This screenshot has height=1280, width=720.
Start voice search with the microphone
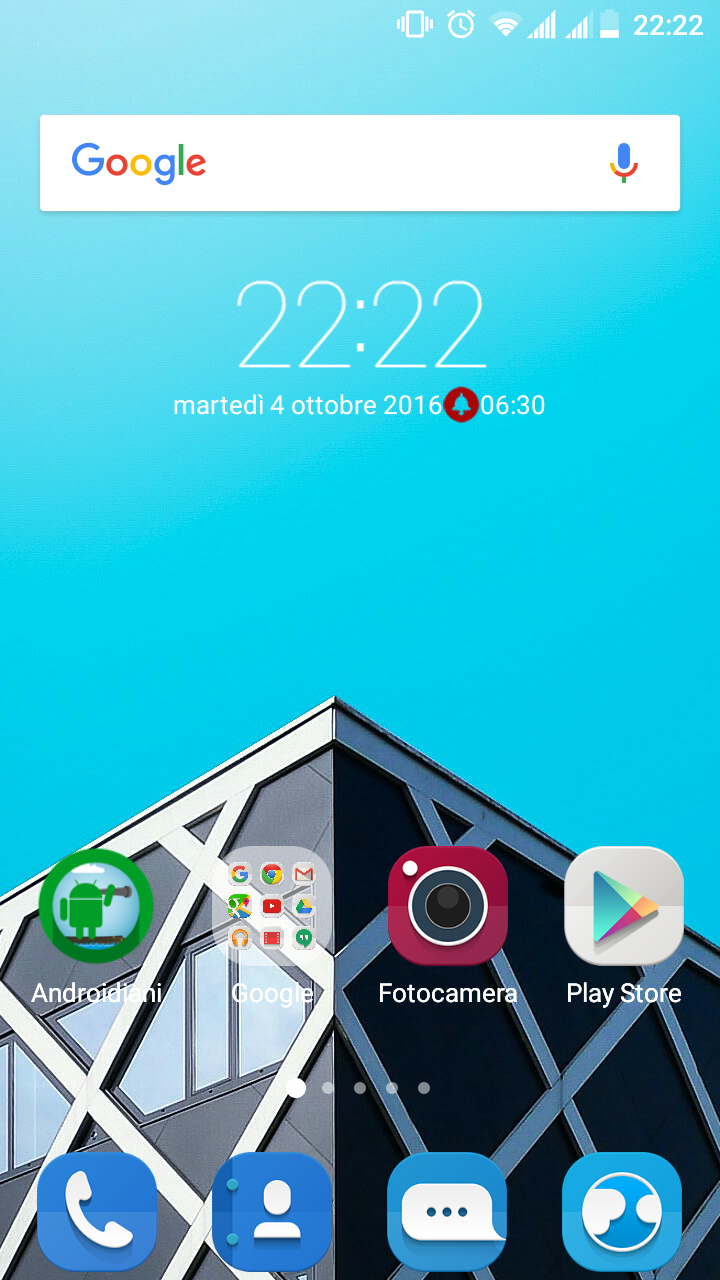(x=623, y=163)
